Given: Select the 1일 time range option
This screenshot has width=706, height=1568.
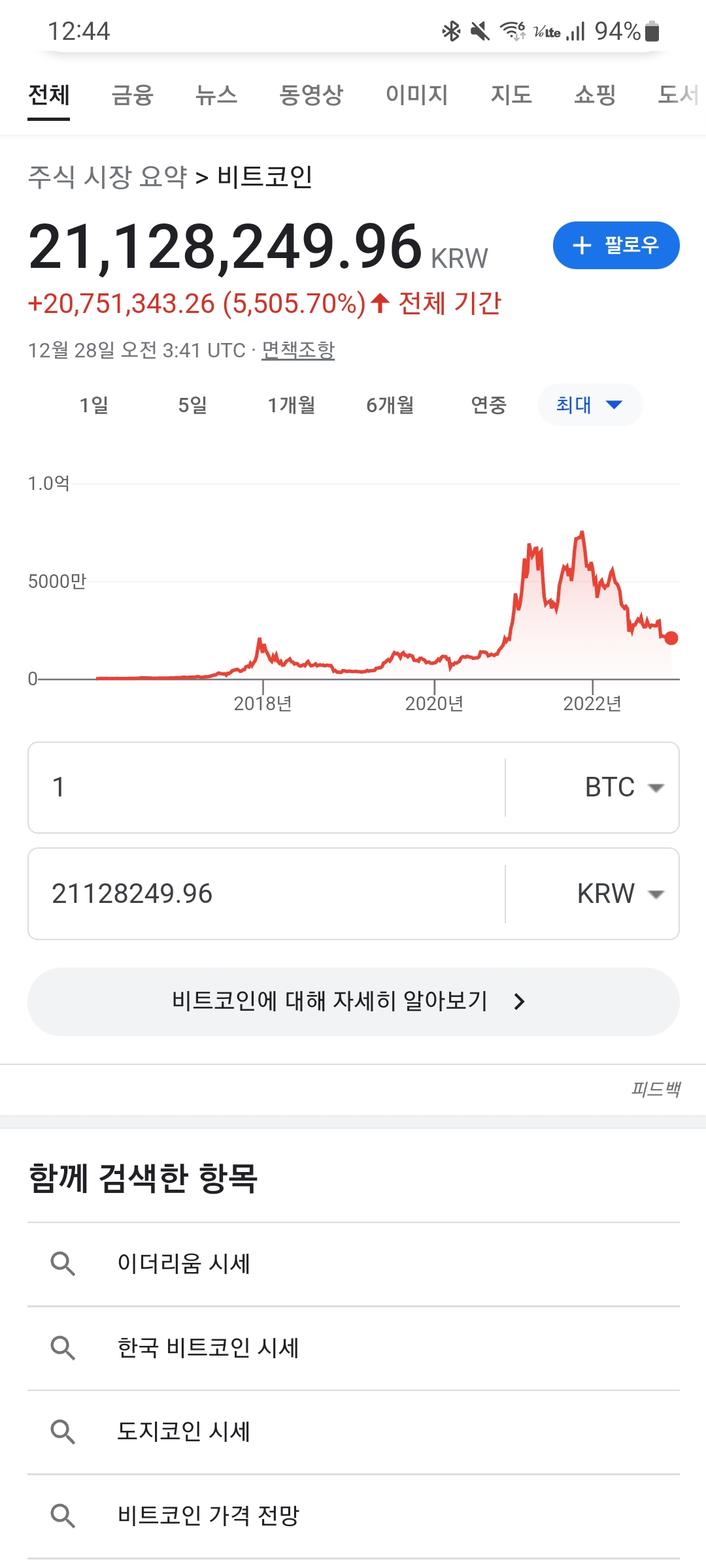Looking at the screenshot, I should point(93,404).
